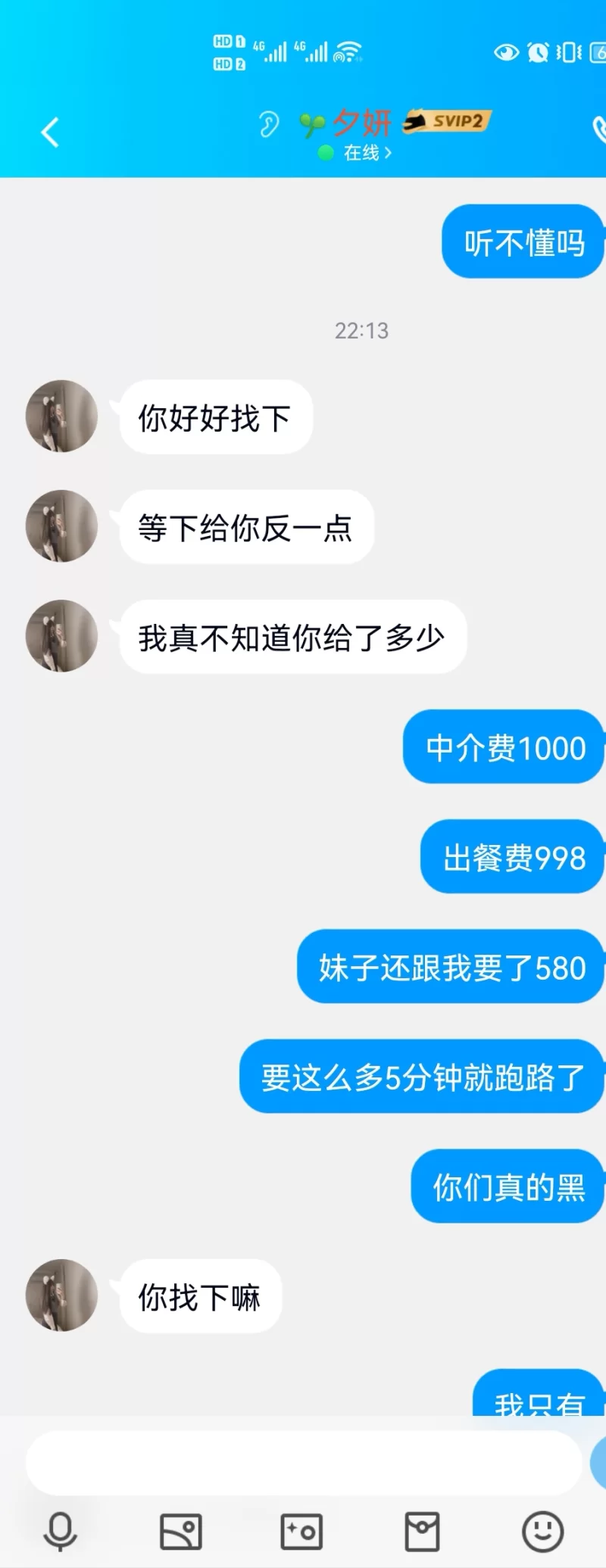Open the emoji panel
The height and width of the screenshot is (1568, 606).
pos(542,1532)
